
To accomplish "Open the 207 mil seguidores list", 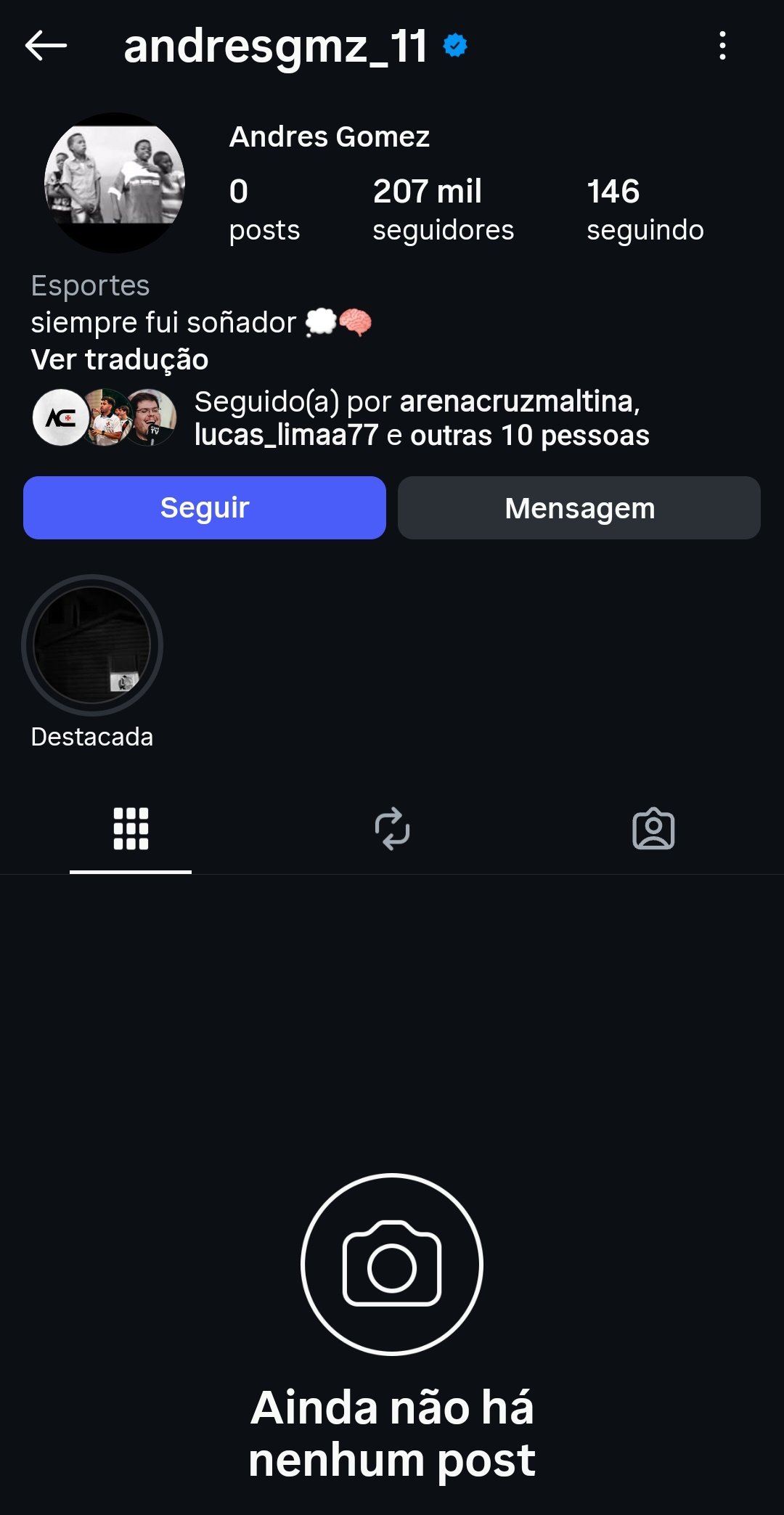I will [443, 209].
